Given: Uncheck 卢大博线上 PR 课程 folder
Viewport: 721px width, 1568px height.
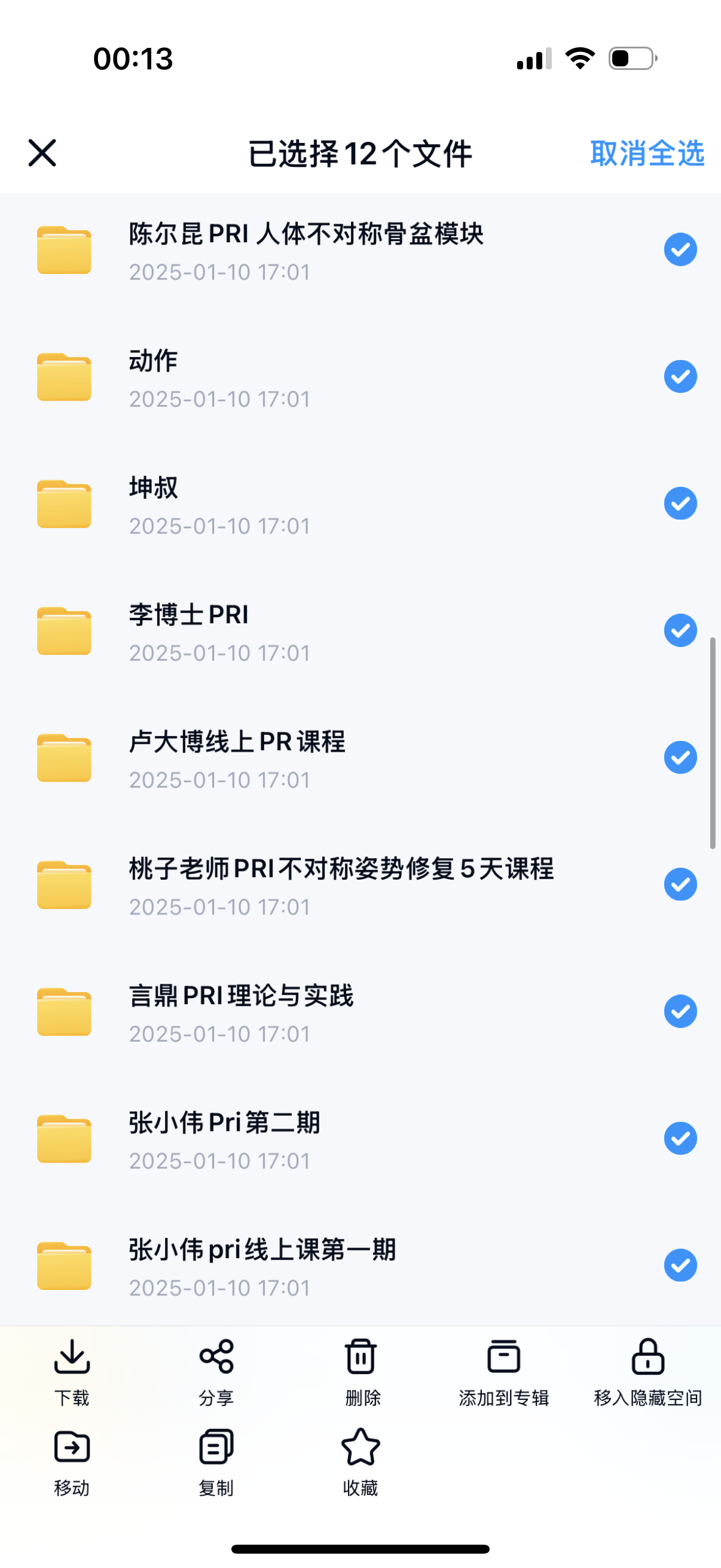Looking at the screenshot, I should (x=680, y=758).
